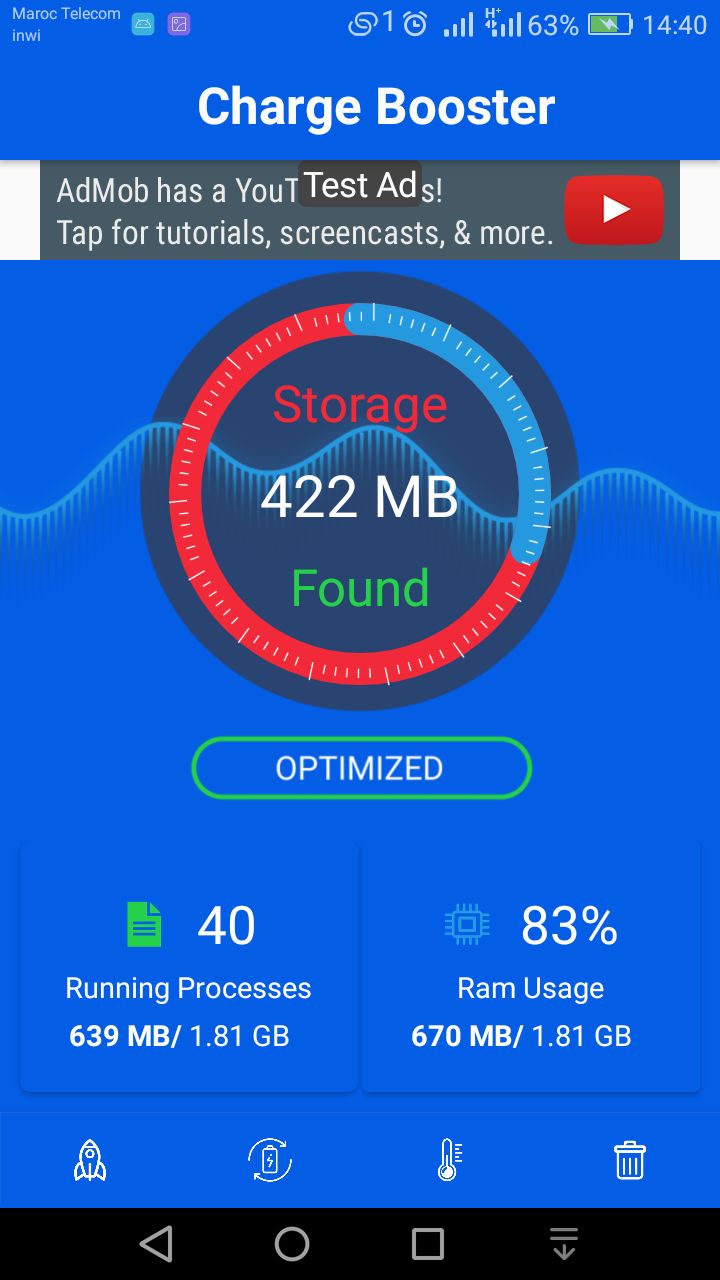Open the Running Processes card
Viewport: 720px width, 1280px height.
(189, 967)
